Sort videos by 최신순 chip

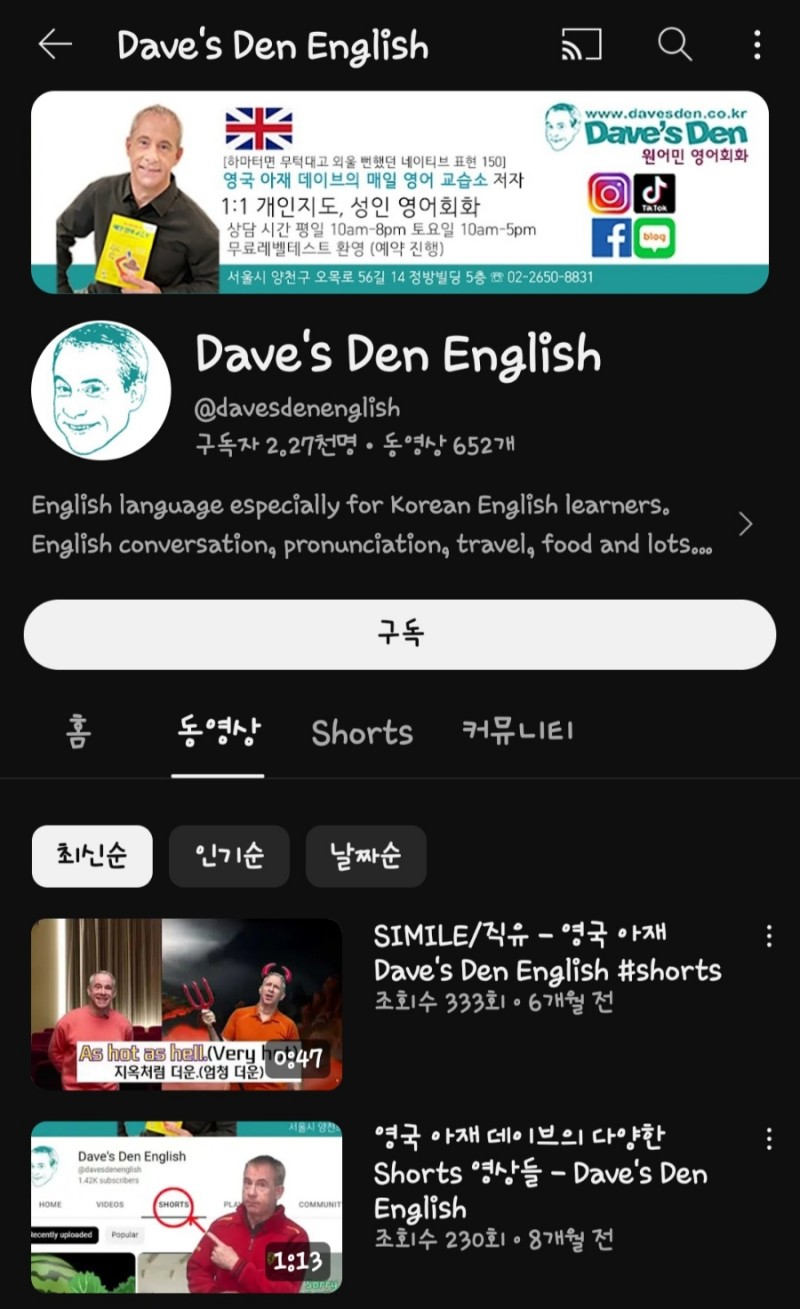92,856
